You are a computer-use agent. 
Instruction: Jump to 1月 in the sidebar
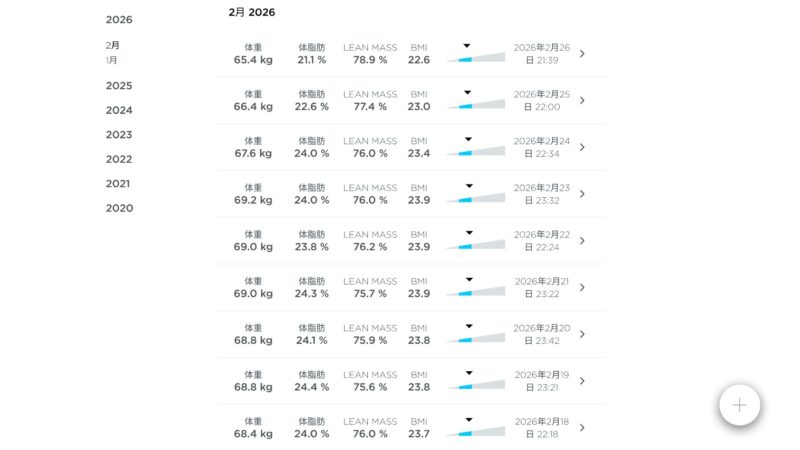[113, 60]
